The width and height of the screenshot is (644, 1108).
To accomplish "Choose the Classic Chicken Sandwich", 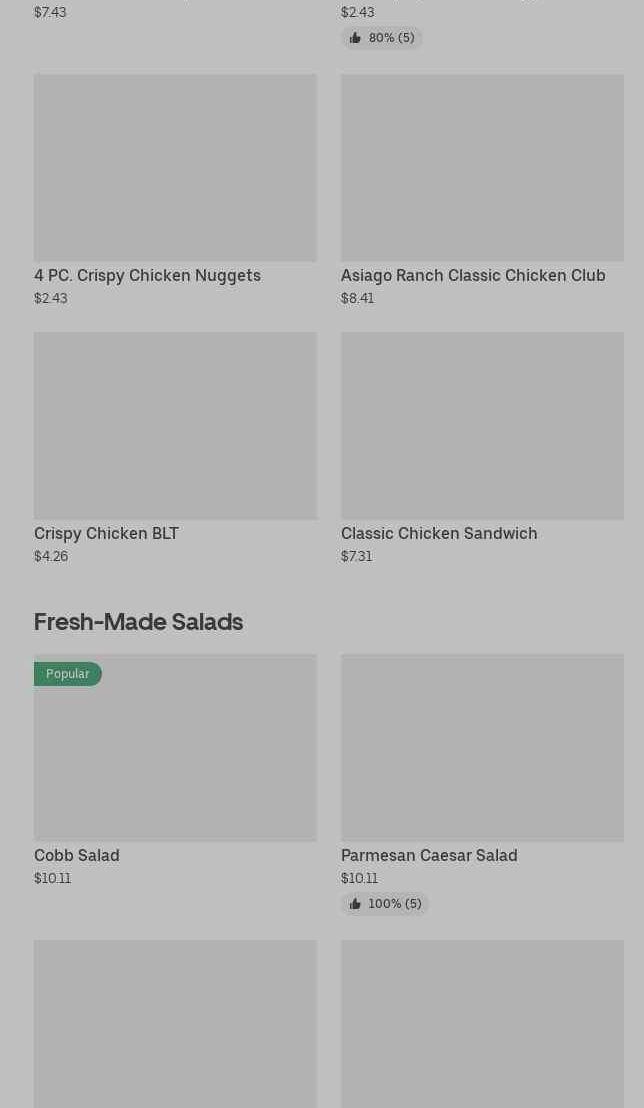I will pos(482,426).
